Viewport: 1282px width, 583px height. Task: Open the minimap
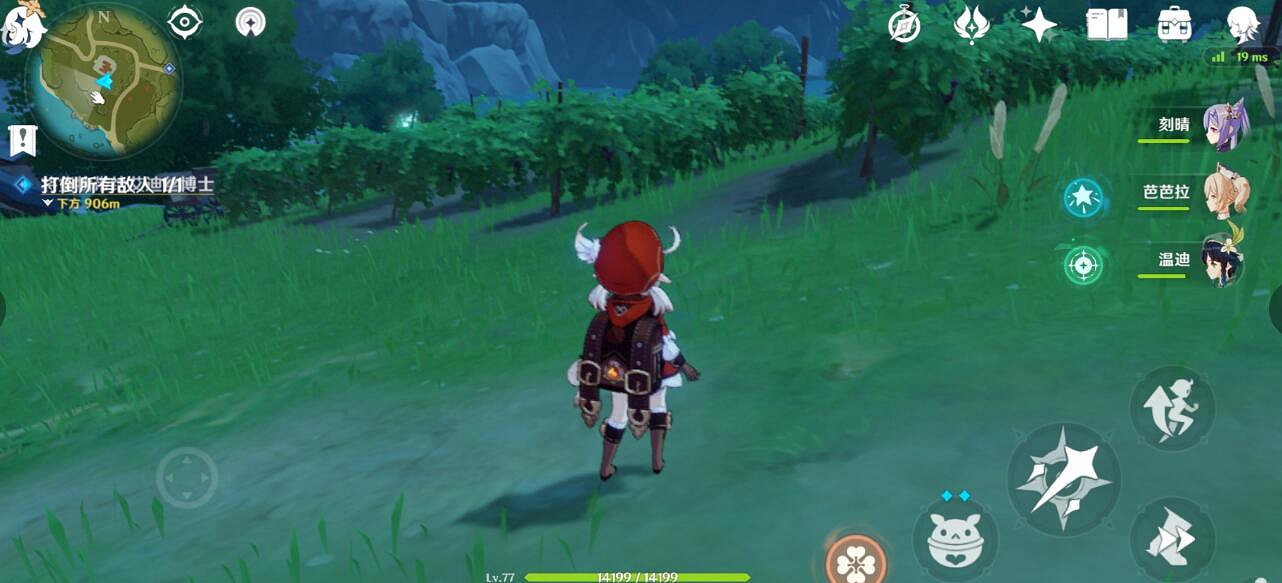point(104,79)
